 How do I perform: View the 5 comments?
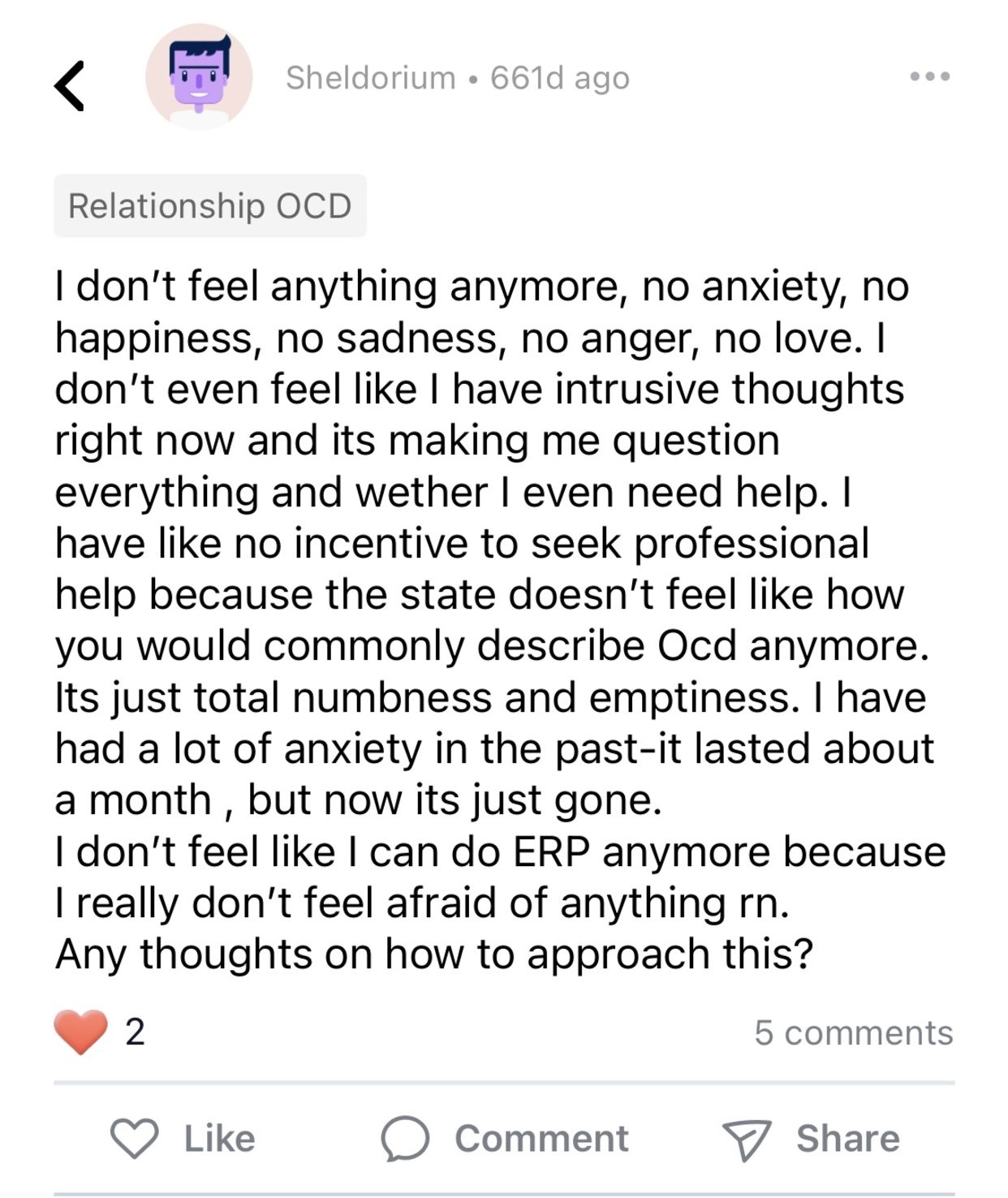click(x=853, y=1032)
